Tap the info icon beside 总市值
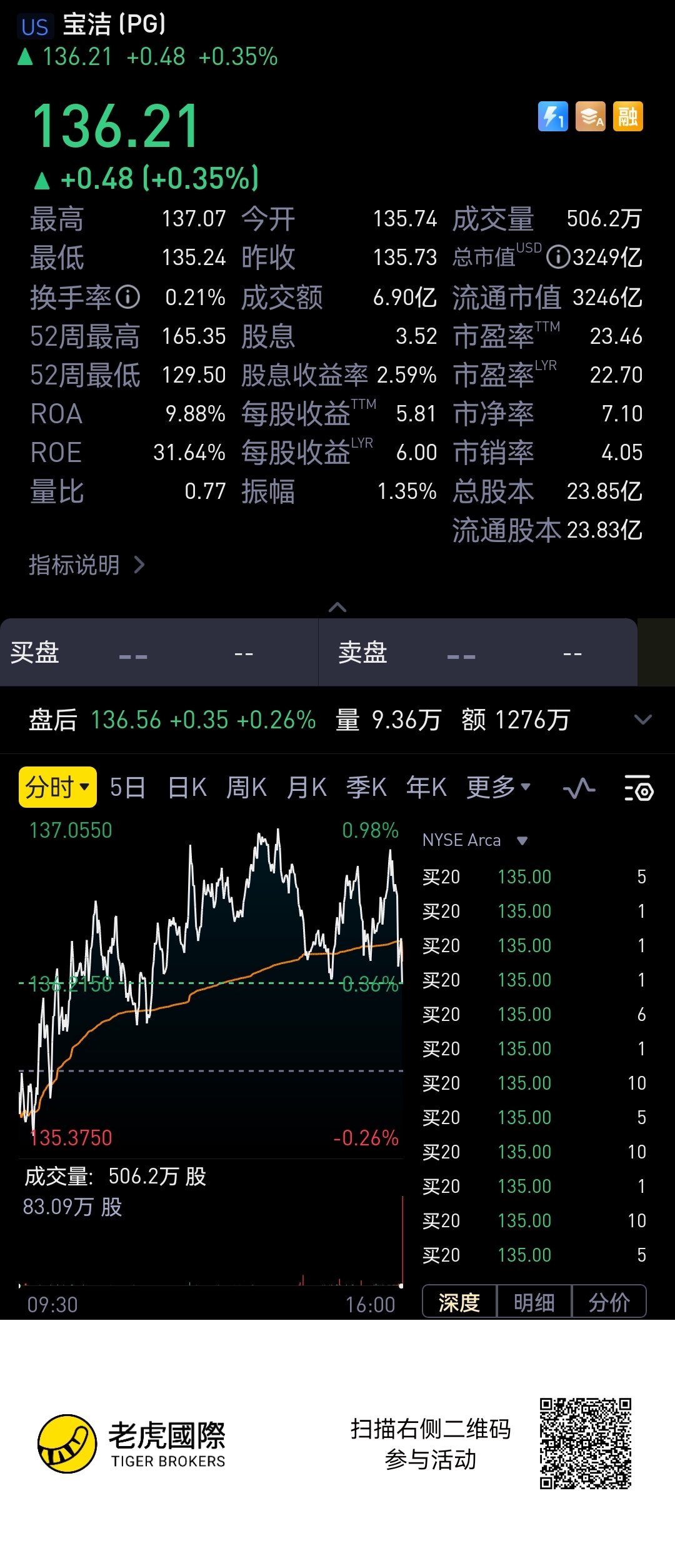 tap(557, 257)
